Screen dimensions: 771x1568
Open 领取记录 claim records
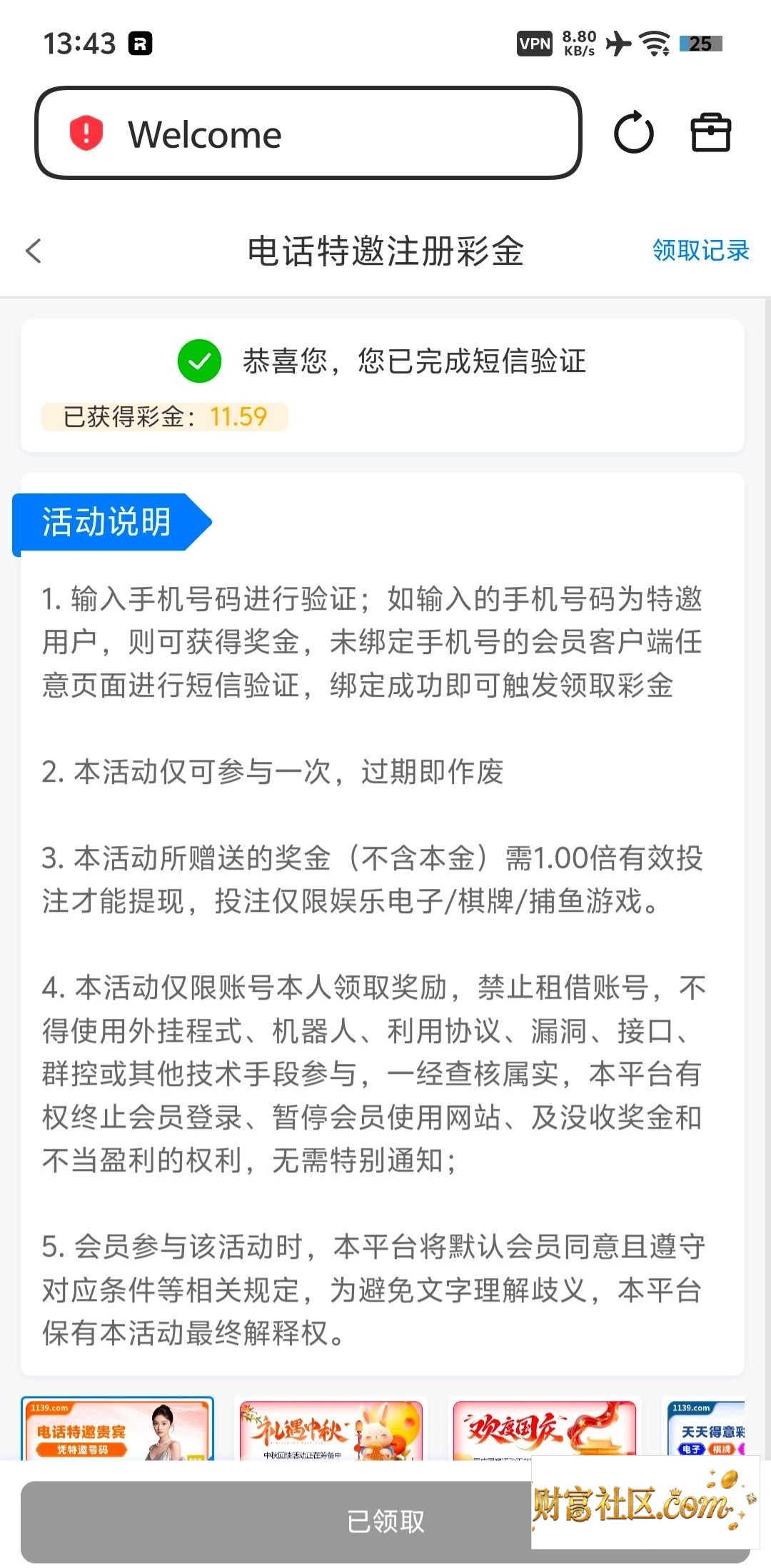click(x=700, y=251)
